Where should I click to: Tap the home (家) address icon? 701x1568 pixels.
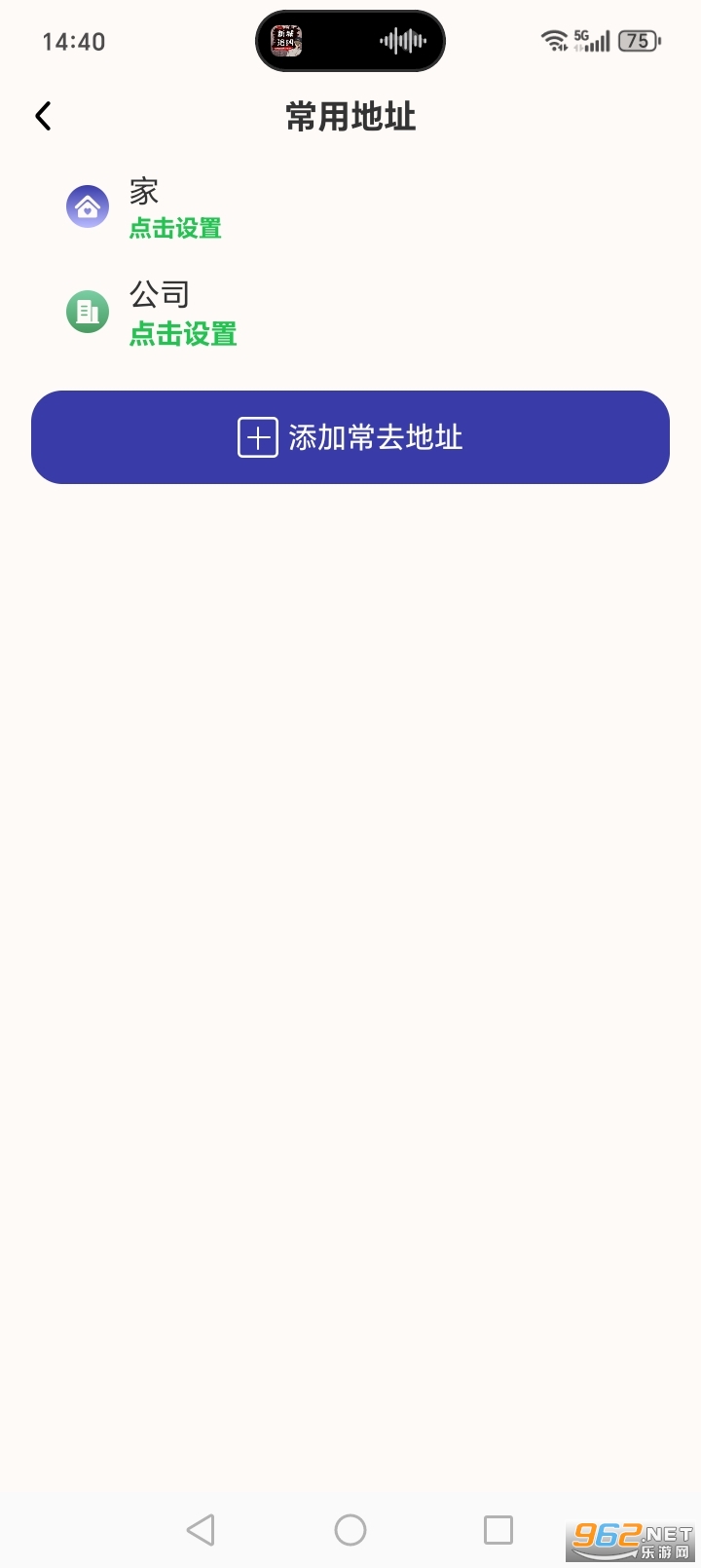(x=87, y=206)
